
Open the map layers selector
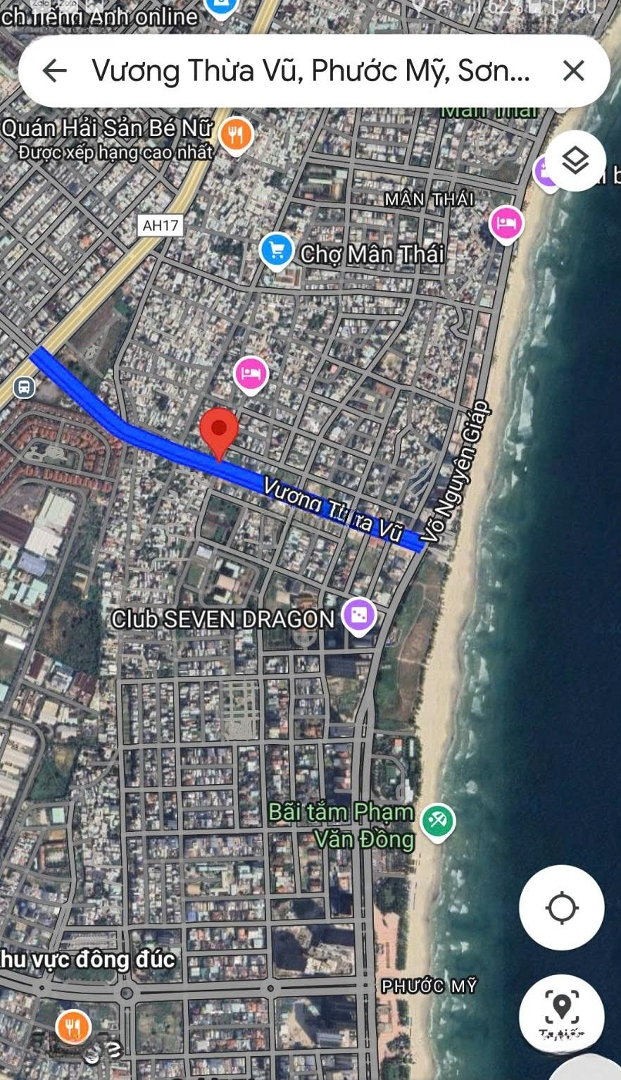click(575, 161)
